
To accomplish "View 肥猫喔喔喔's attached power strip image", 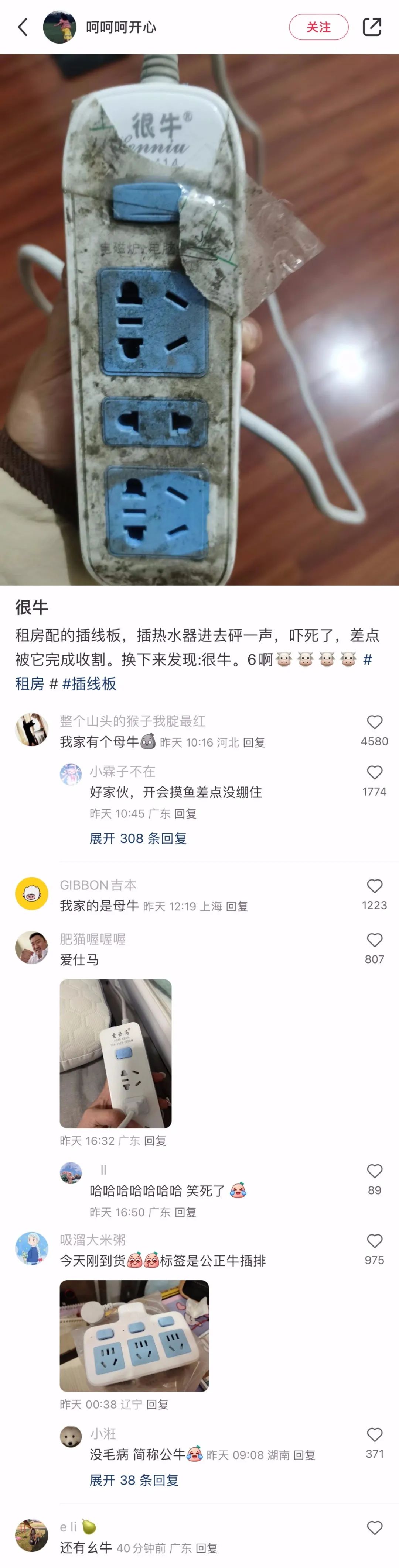I will coord(115,1053).
